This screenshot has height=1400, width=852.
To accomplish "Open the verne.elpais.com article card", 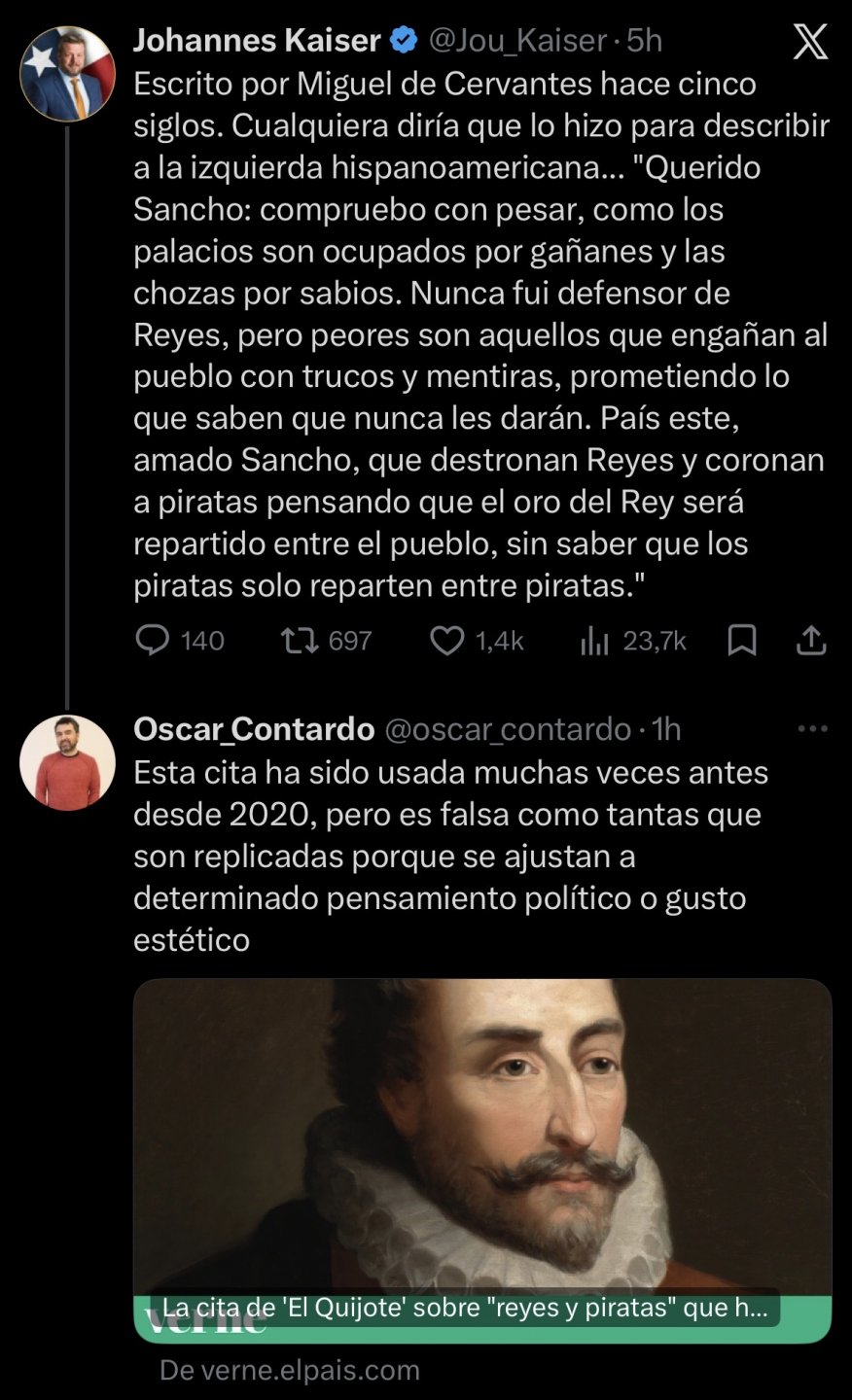I will (482, 1160).
